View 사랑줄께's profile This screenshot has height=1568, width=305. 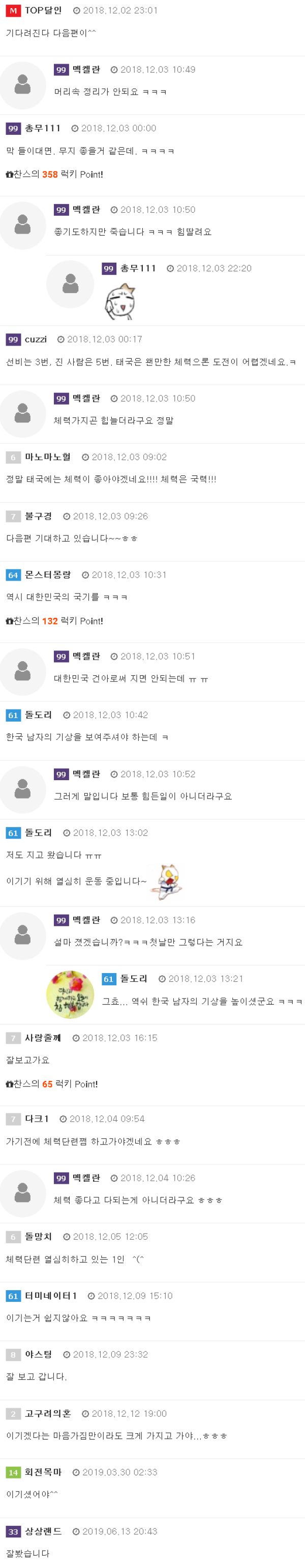click(x=43, y=1037)
